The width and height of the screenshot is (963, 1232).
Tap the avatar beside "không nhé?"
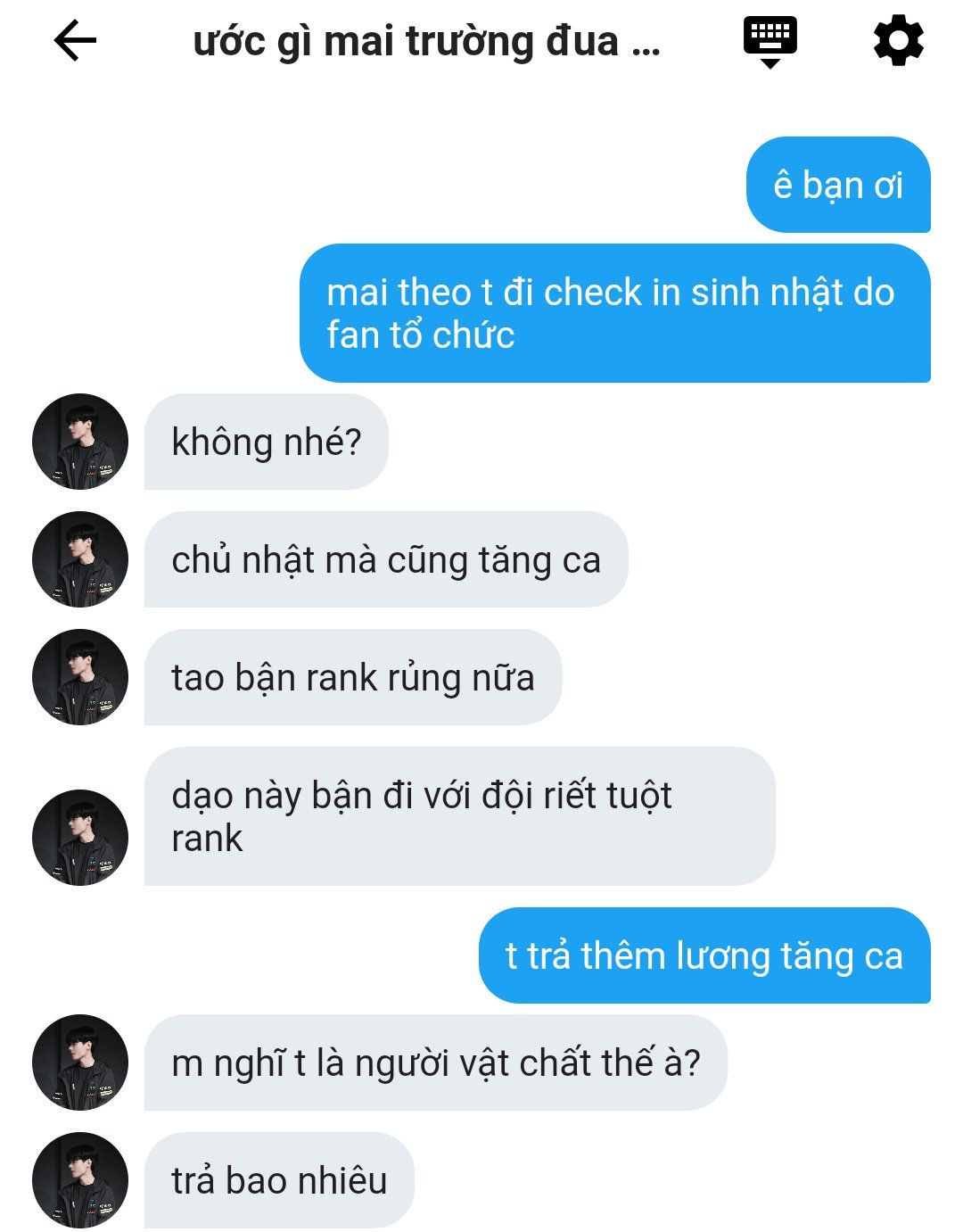point(80,442)
